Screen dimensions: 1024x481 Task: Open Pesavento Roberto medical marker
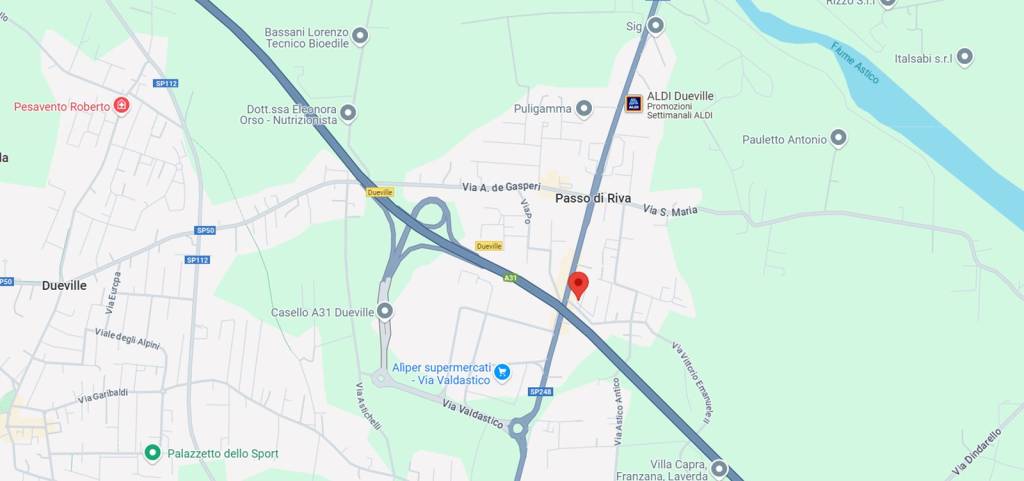click(x=122, y=106)
